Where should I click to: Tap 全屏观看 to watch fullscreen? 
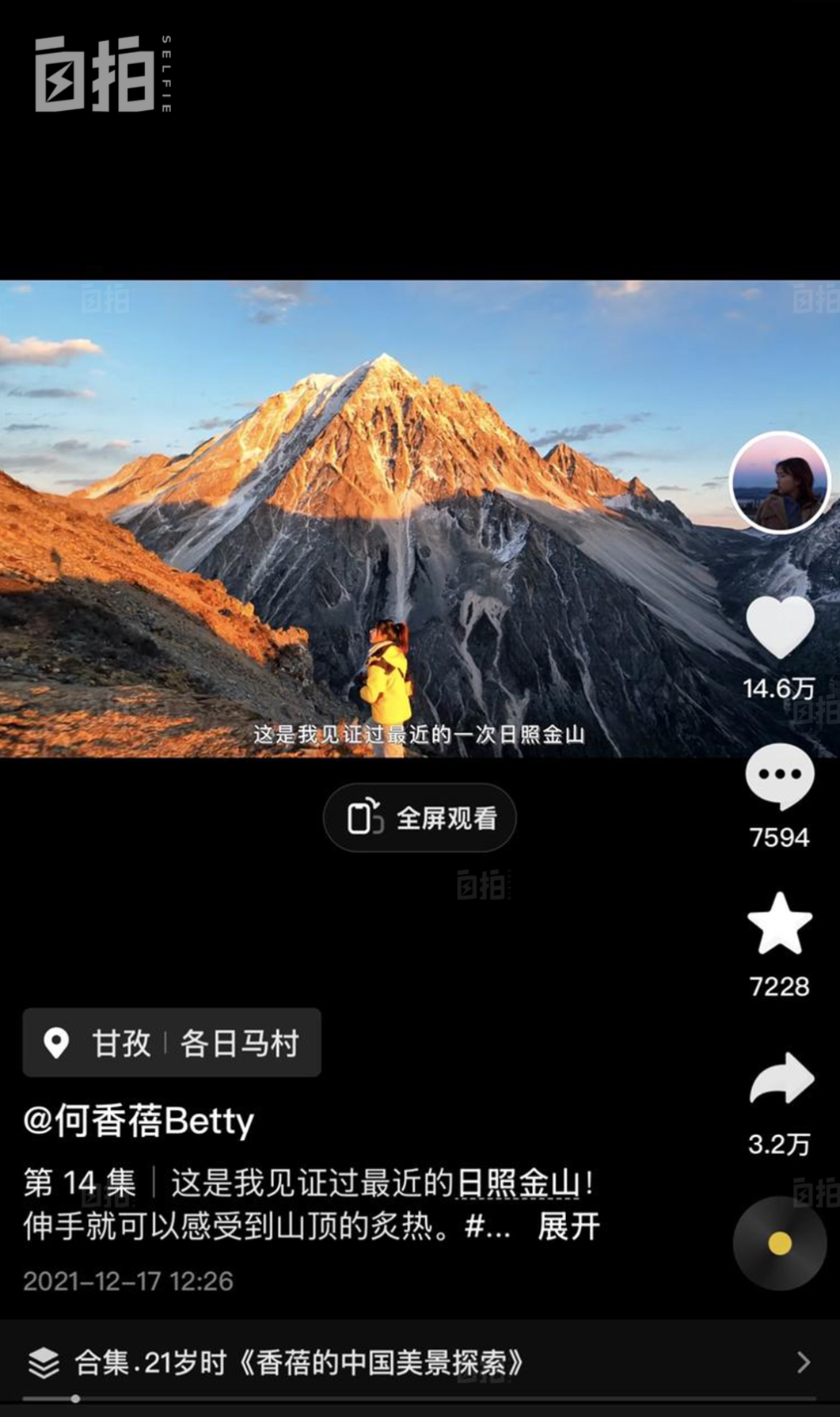click(420, 818)
